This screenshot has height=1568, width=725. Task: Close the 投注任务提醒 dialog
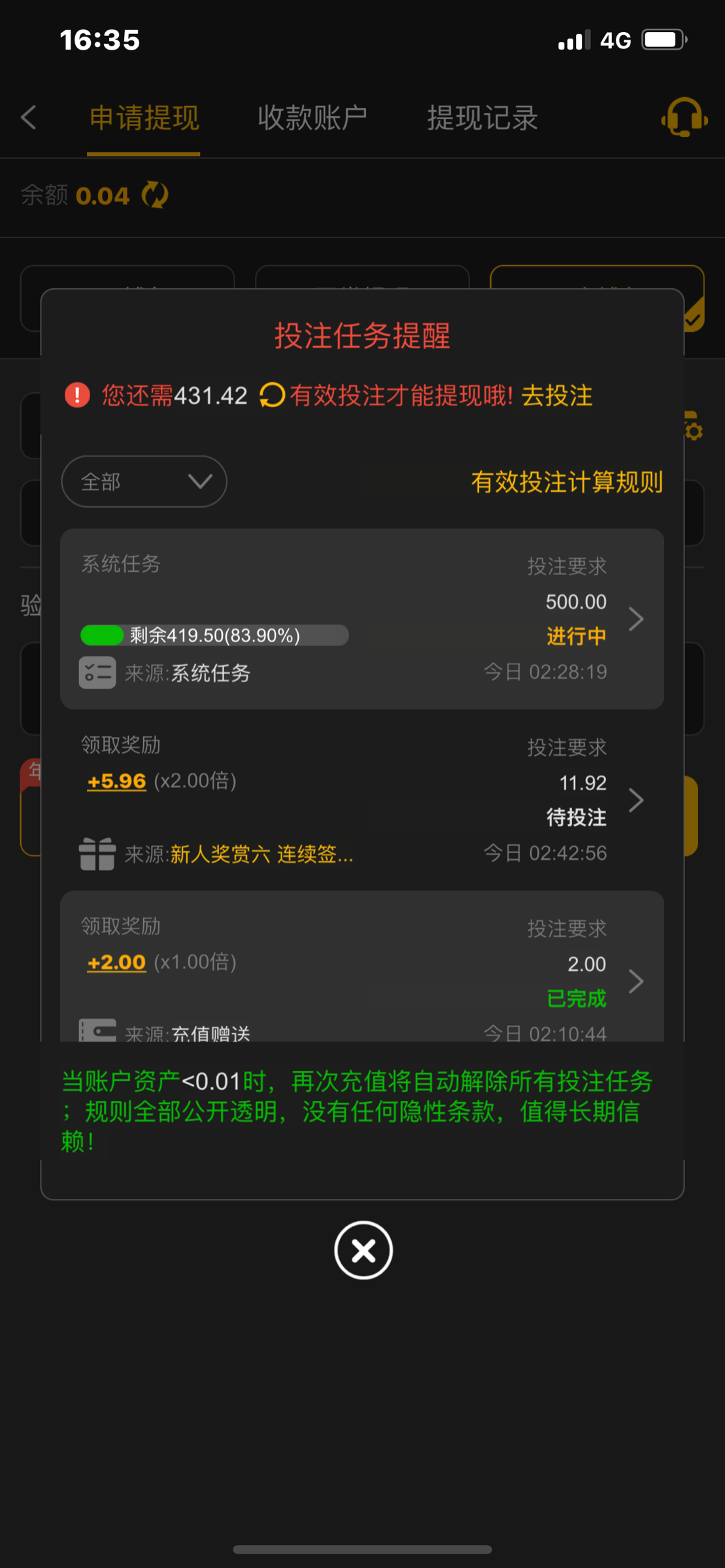pyautogui.click(x=363, y=1250)
